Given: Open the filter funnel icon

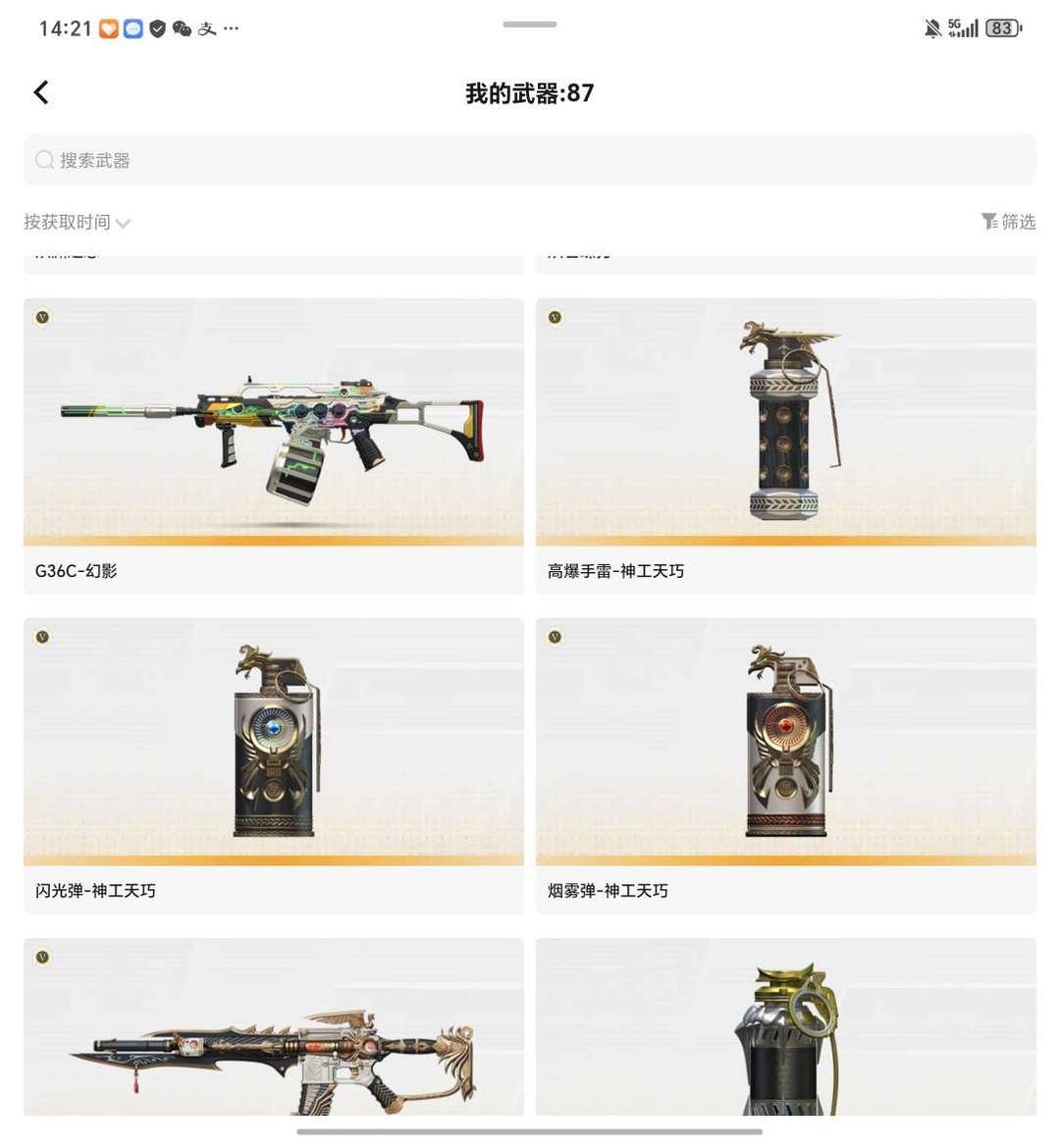Looking at the screenshot, I should click(991, 222).
